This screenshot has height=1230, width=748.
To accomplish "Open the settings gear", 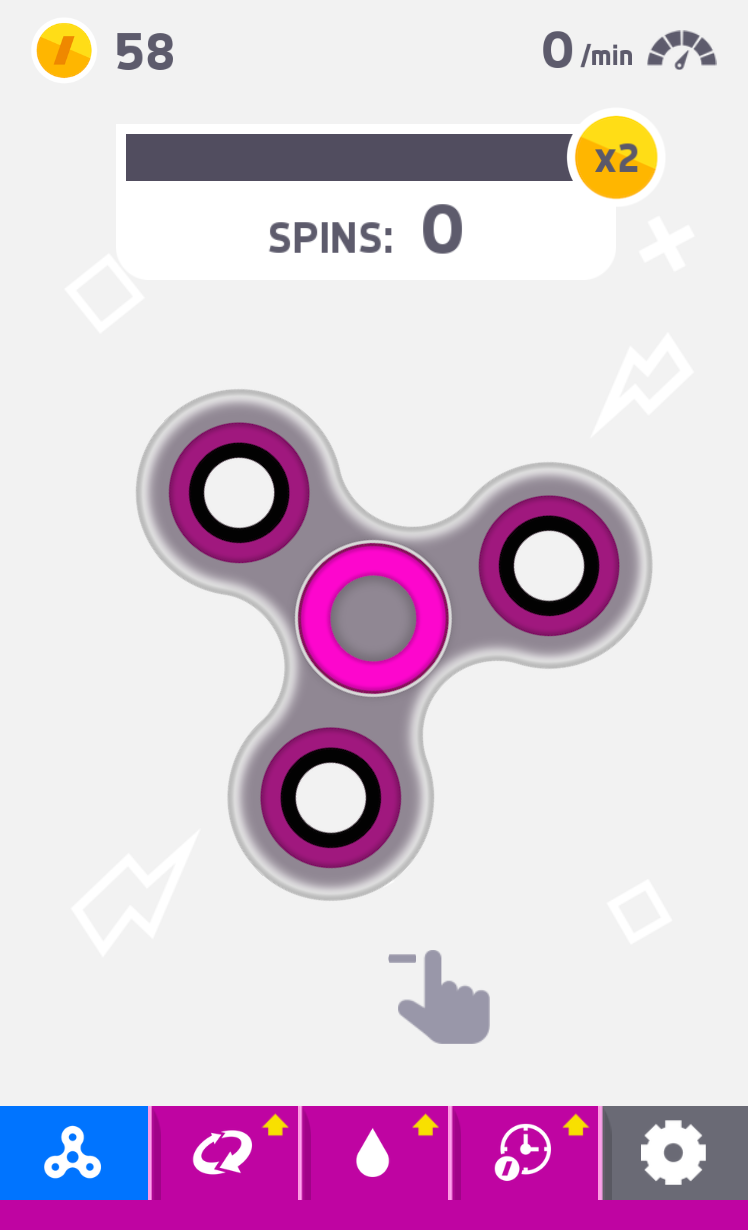I will coord(673,1153).
